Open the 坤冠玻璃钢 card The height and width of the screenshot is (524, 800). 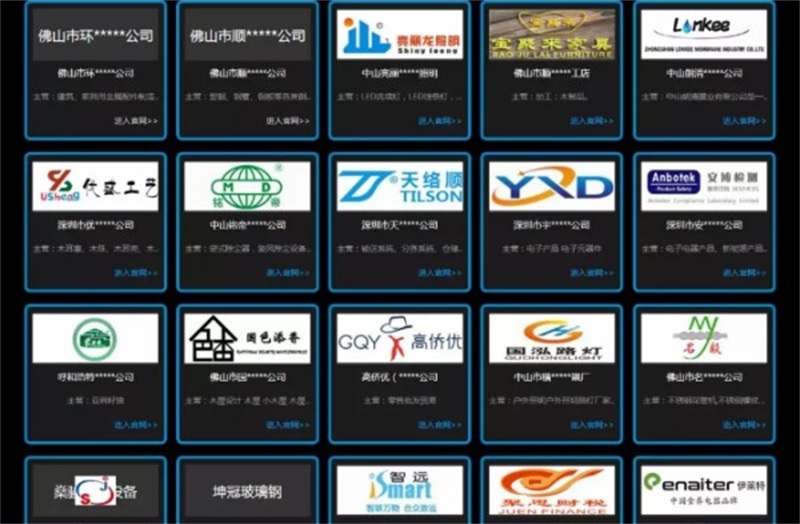247,491
